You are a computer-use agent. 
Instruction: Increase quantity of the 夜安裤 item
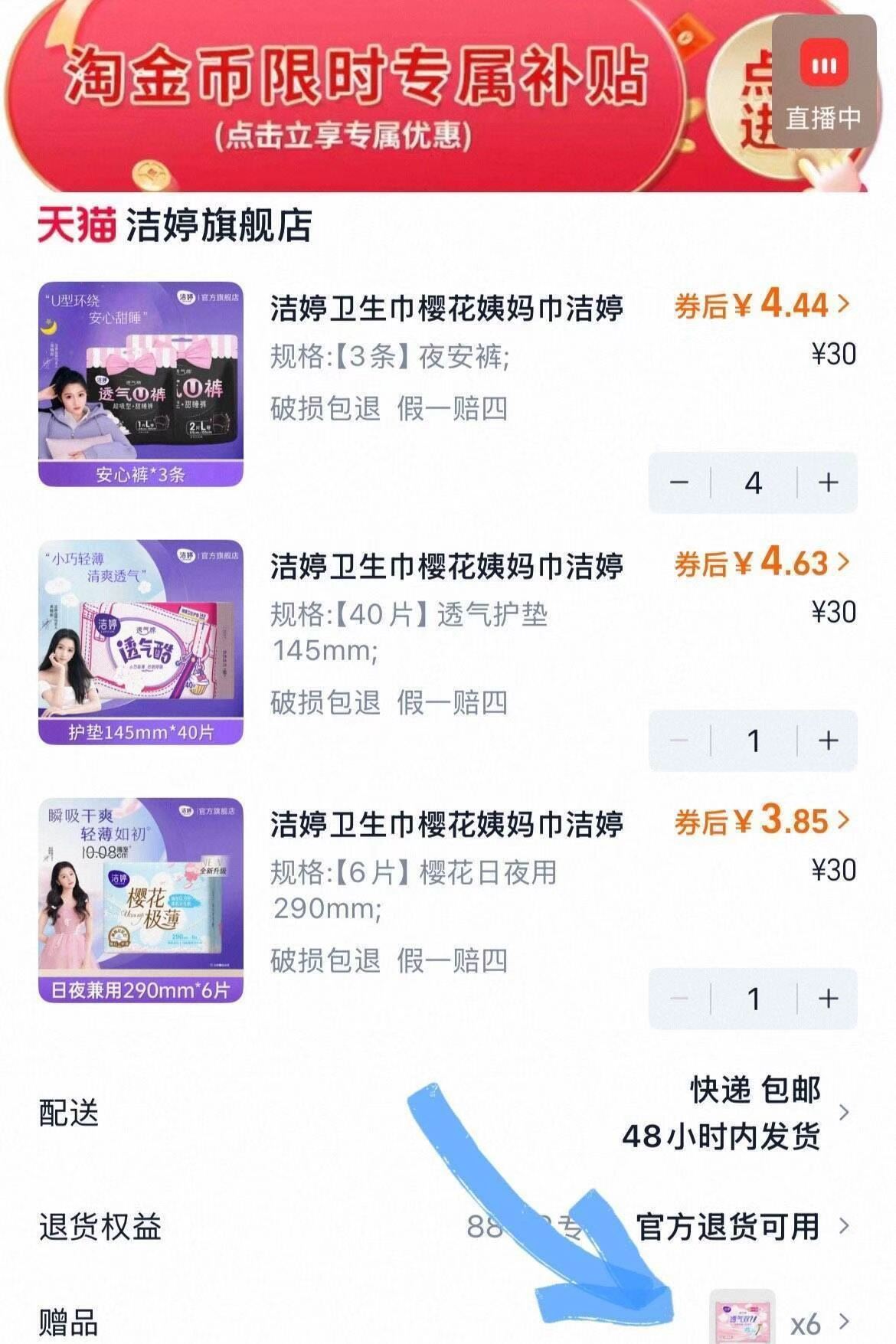(829, 484)
